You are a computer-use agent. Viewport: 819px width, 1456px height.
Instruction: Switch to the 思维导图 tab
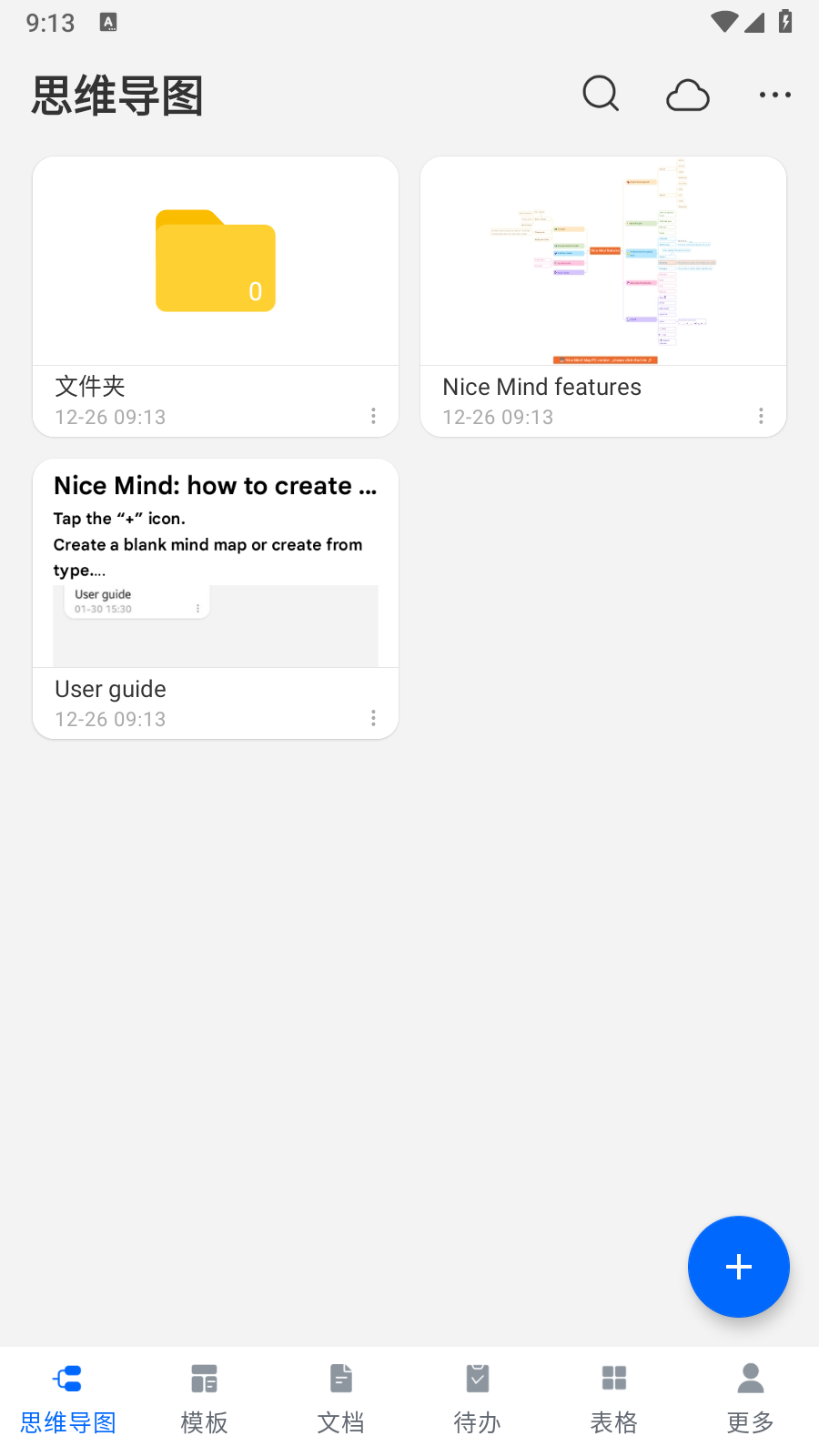coord(68,1399)
